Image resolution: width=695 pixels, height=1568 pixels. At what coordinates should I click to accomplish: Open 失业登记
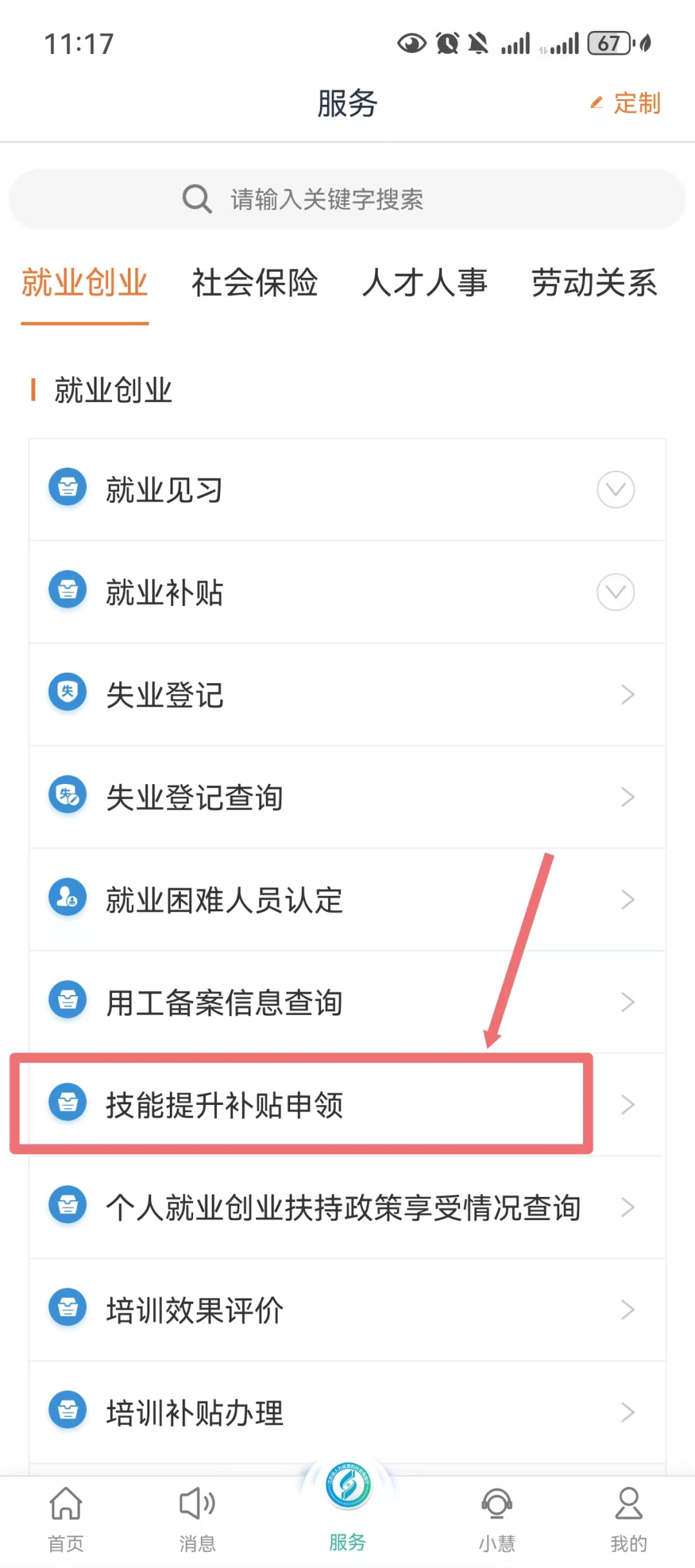point(347,695)
